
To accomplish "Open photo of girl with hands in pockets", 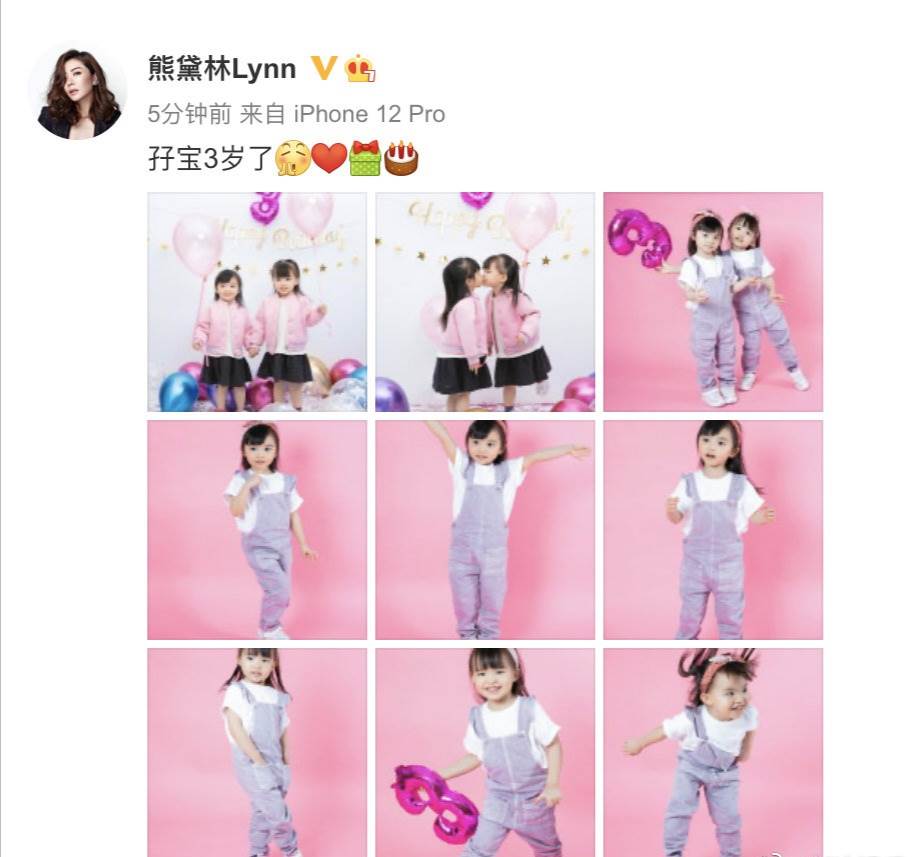I will click(x=257, y=752).
